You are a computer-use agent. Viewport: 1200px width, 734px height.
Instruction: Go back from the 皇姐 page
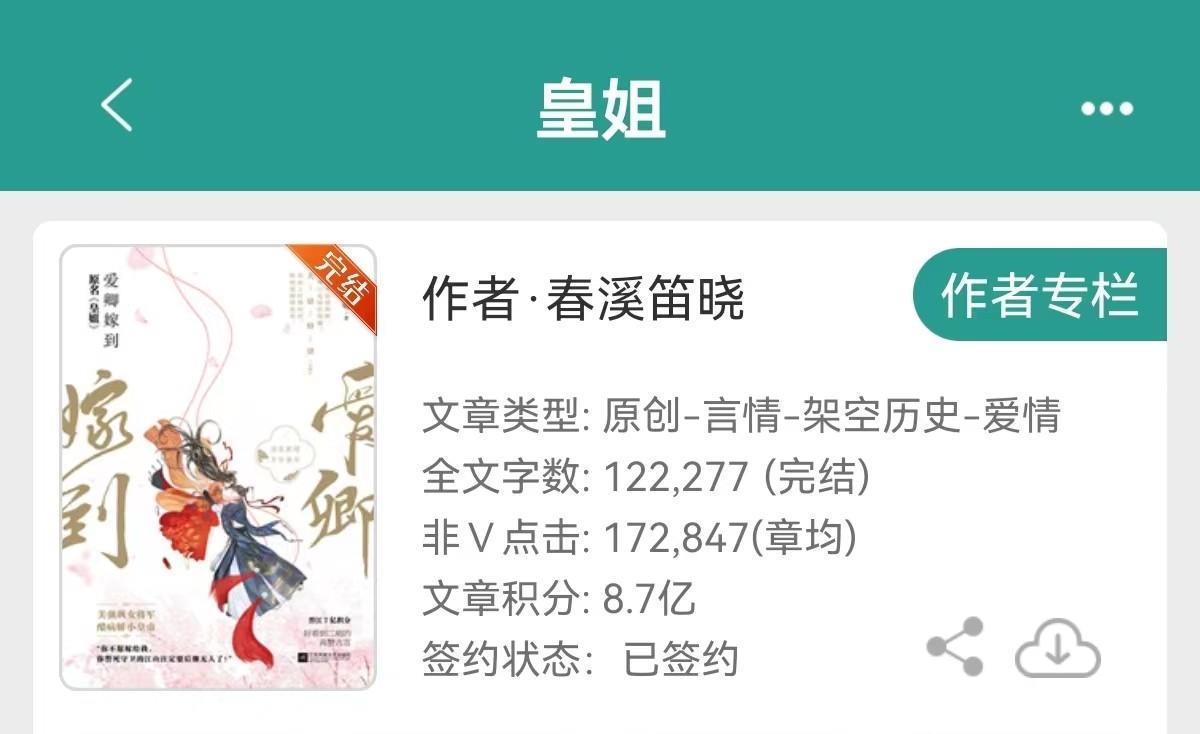click(x=117, y=105)
